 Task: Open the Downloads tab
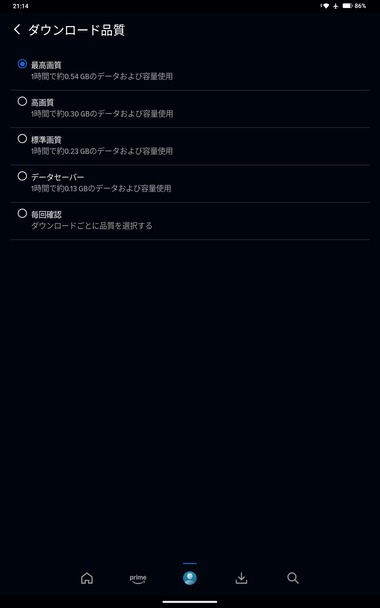(x=241, y=578)
